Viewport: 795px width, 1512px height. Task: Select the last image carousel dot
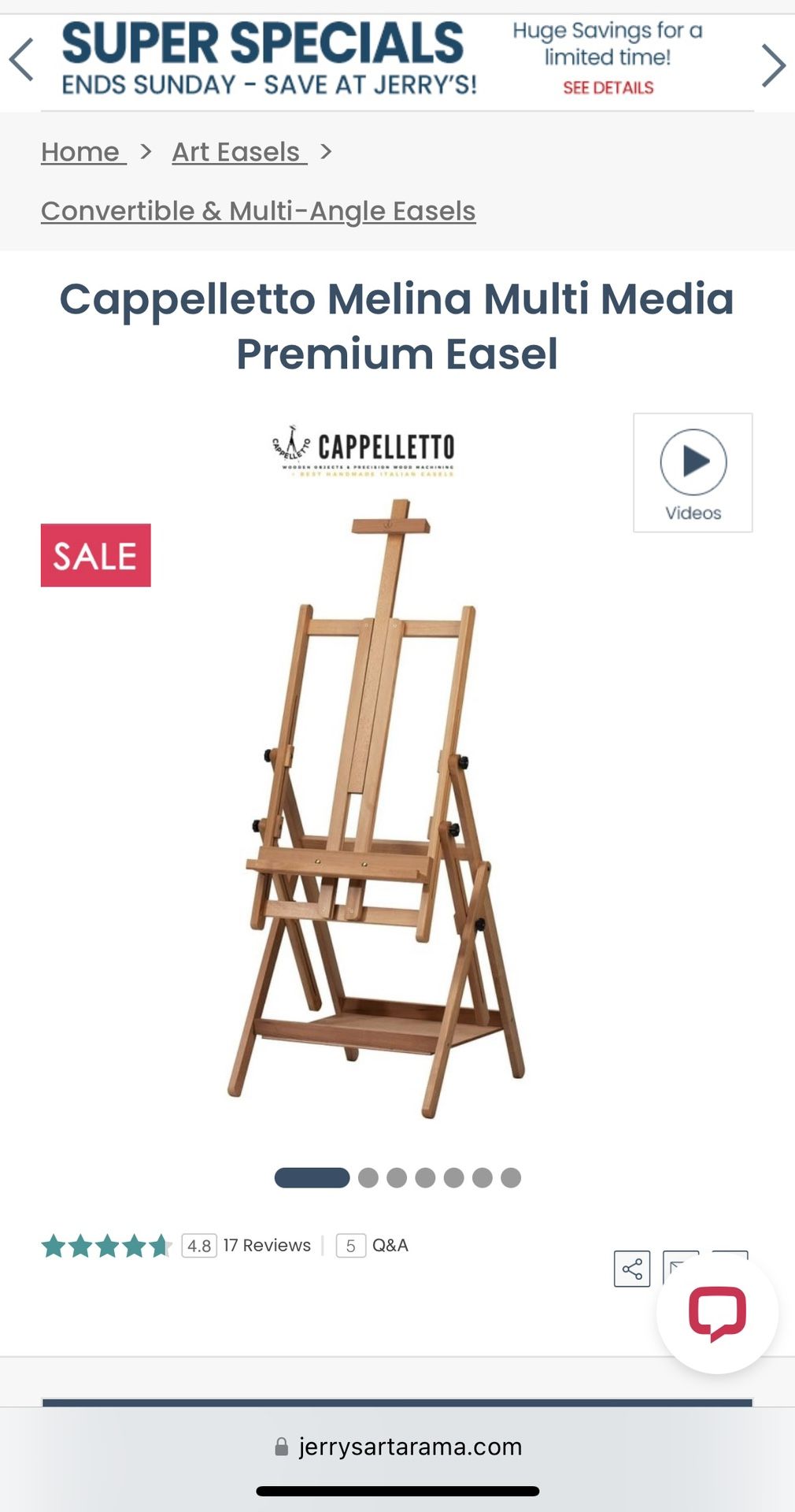click(511, 1177)
